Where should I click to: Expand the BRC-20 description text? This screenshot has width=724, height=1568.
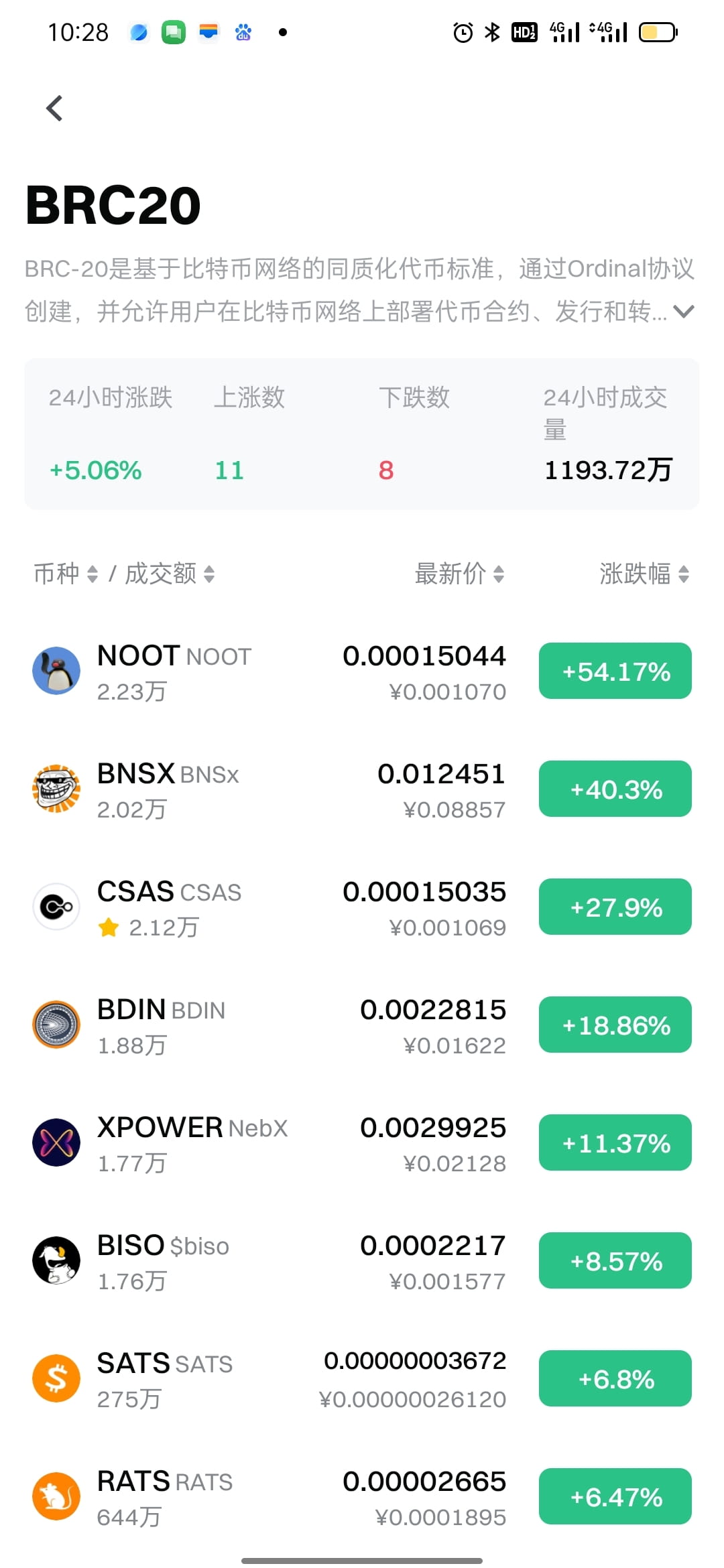[x=684, y=311]
